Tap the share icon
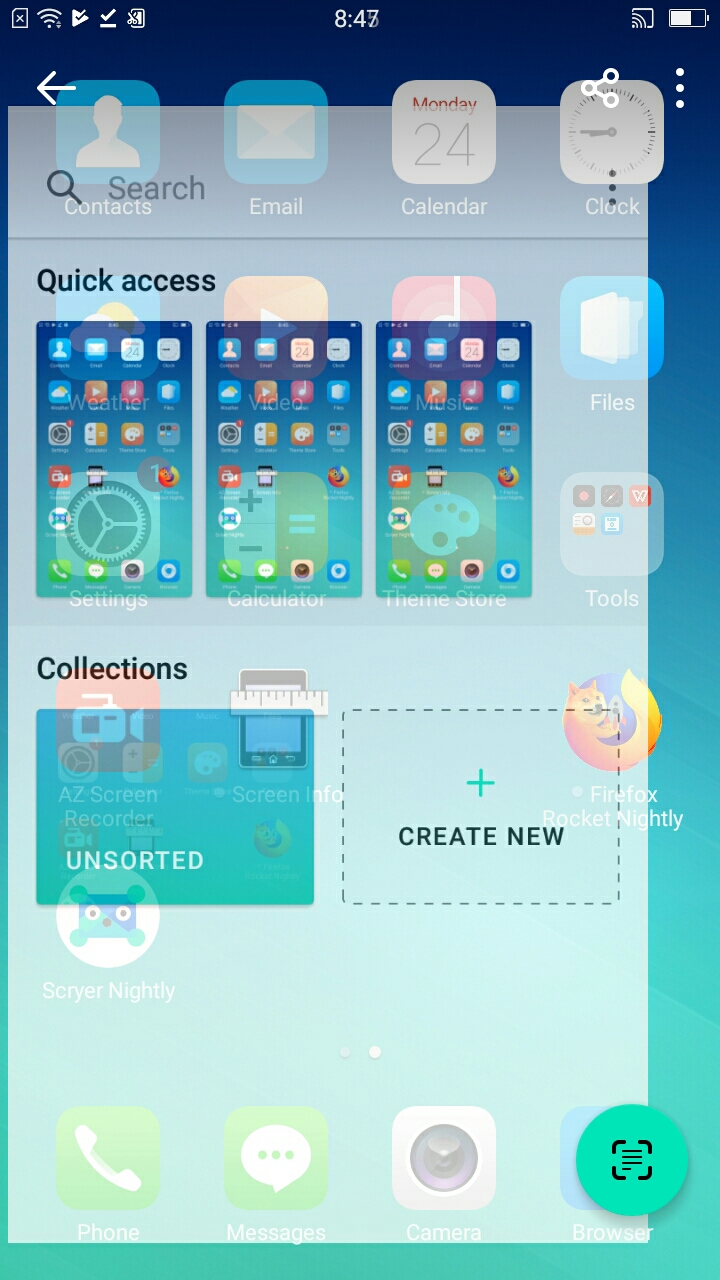 point(601,88)
